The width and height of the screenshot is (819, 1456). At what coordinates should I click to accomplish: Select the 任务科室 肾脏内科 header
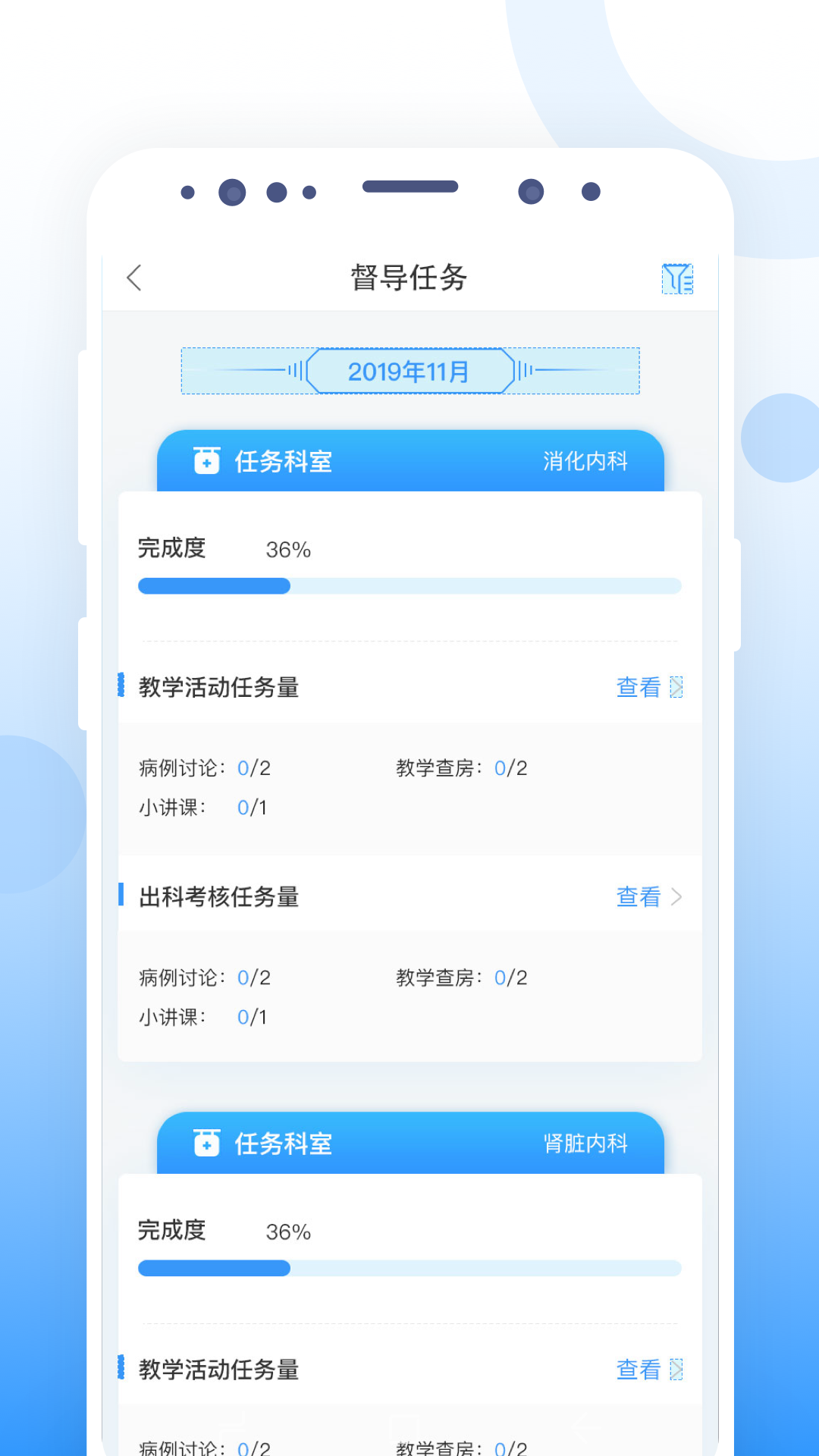pos(409,1144)
